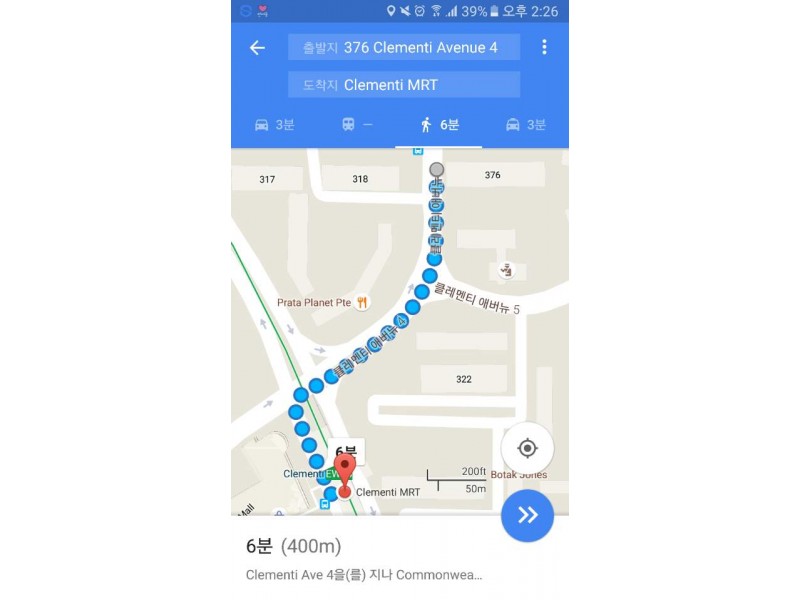Viewport: 800px width, 600px height.
Task: Switch to public transit tab
Action: [357, 125]
